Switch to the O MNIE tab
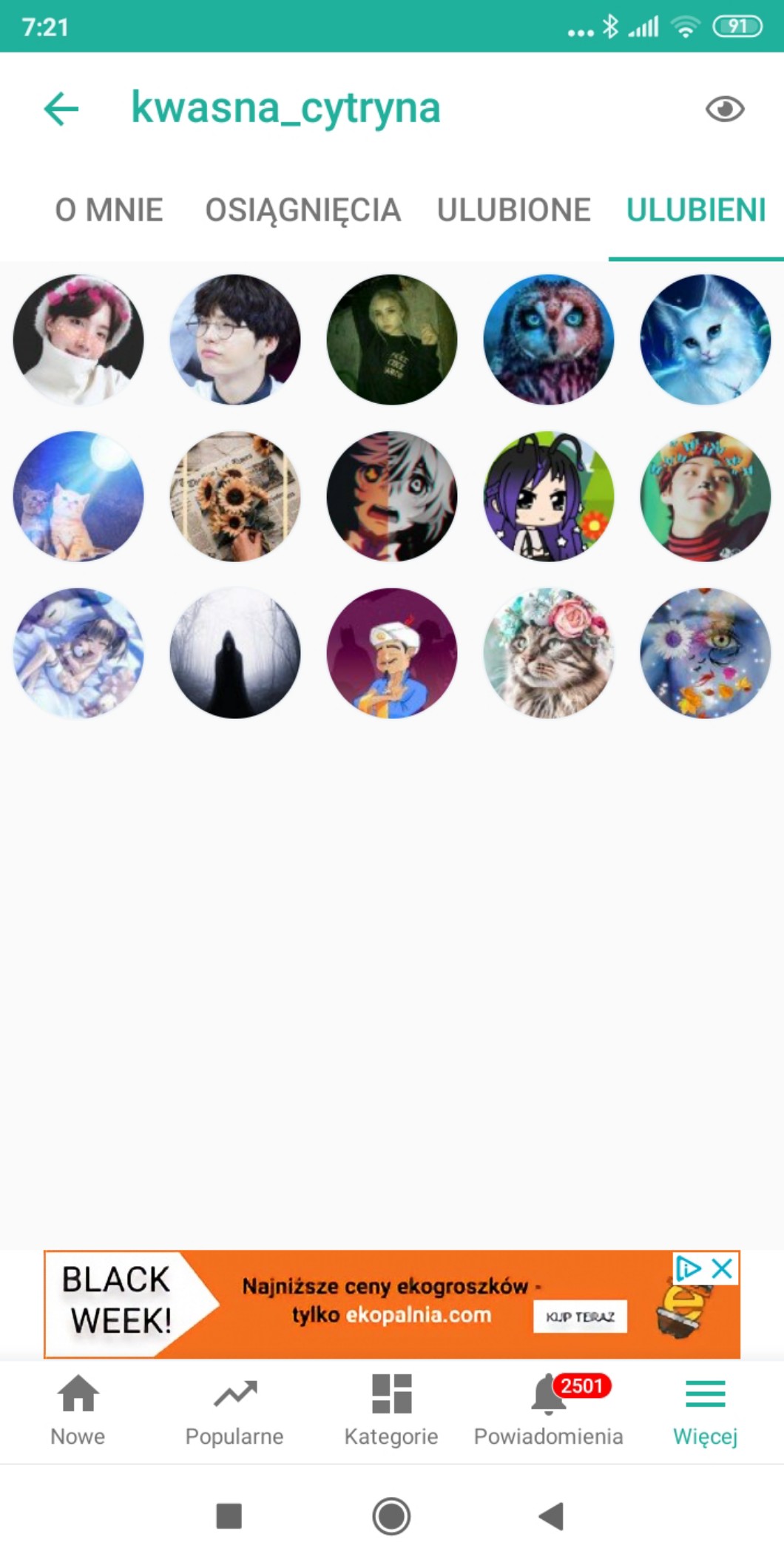The height and width of the screenshot is (1568, 784). pos(109,210)
